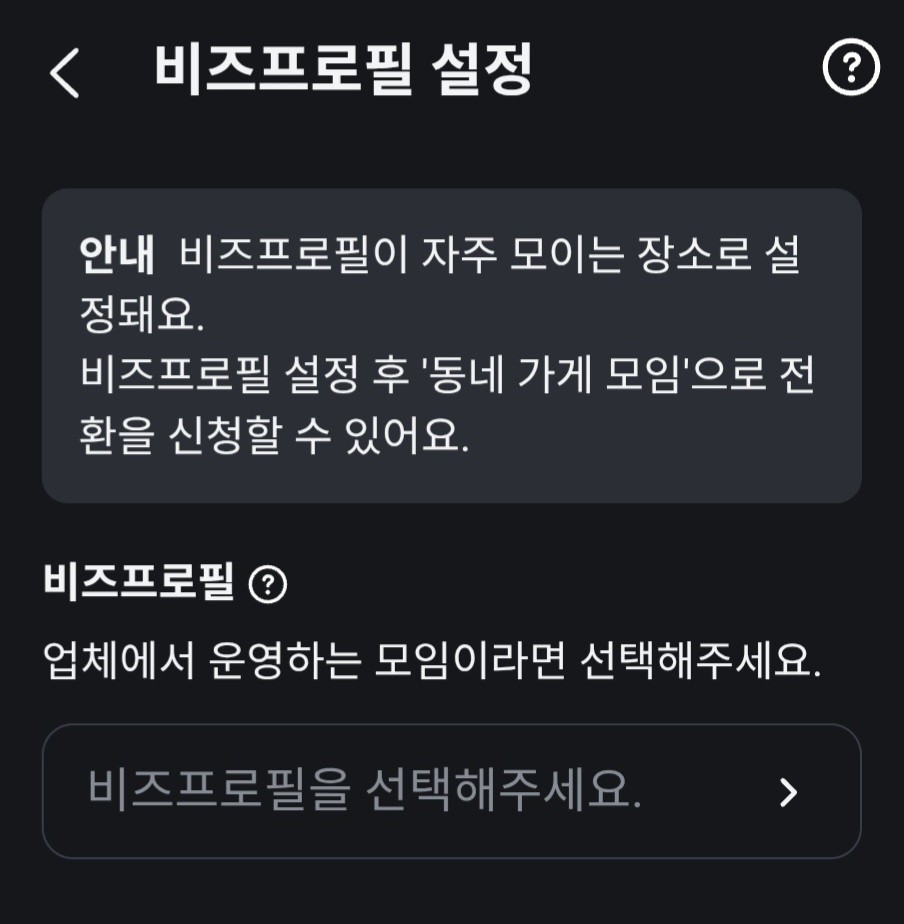The width and height of the screenshot is (904, 924).
Task: Open the 비즈프로필을 선택해주세요 selector
Action: 451,791
